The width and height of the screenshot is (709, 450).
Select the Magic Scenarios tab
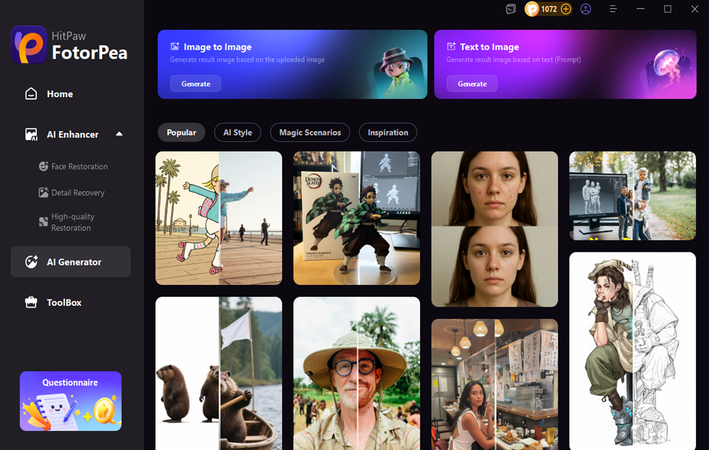pyautogui.click(x=310, y=132)
